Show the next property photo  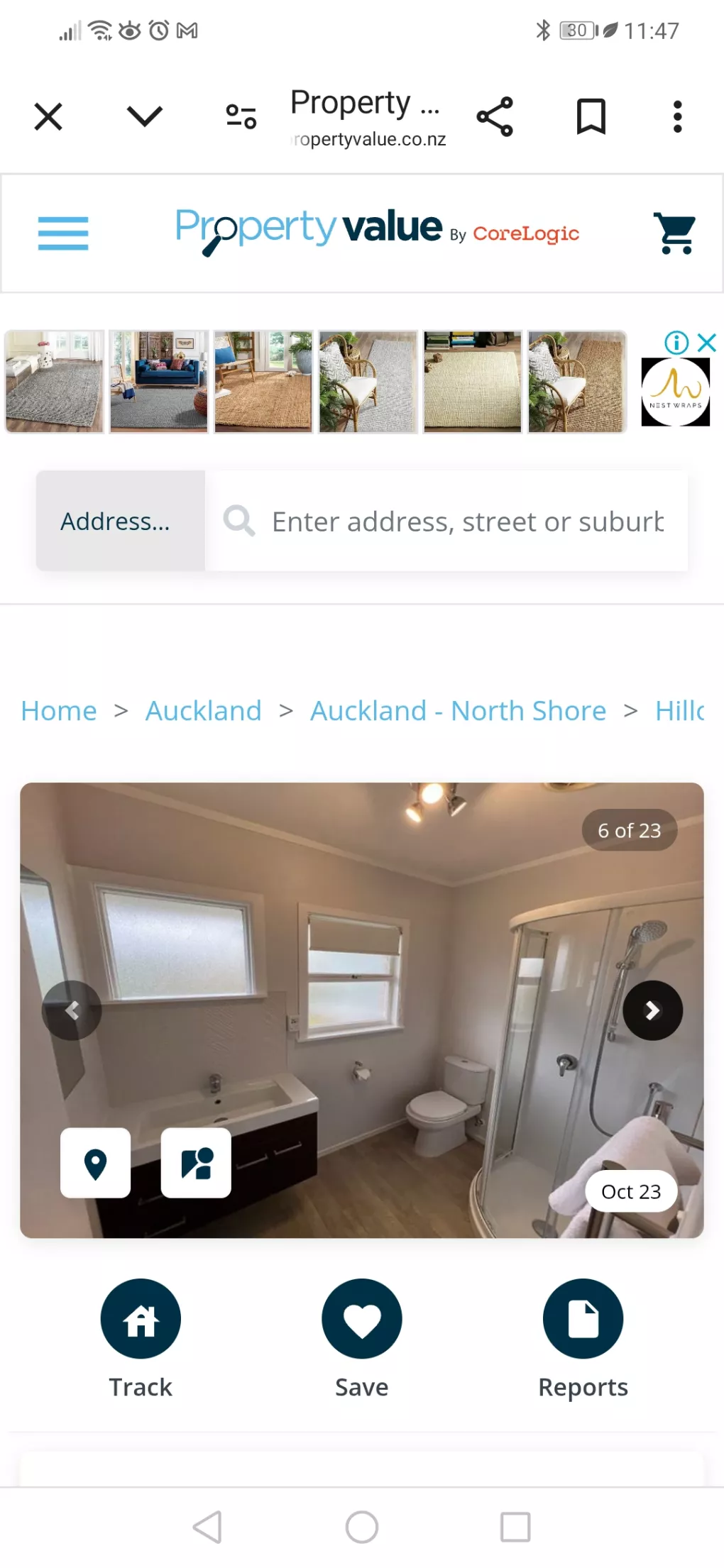point(652,1010)
